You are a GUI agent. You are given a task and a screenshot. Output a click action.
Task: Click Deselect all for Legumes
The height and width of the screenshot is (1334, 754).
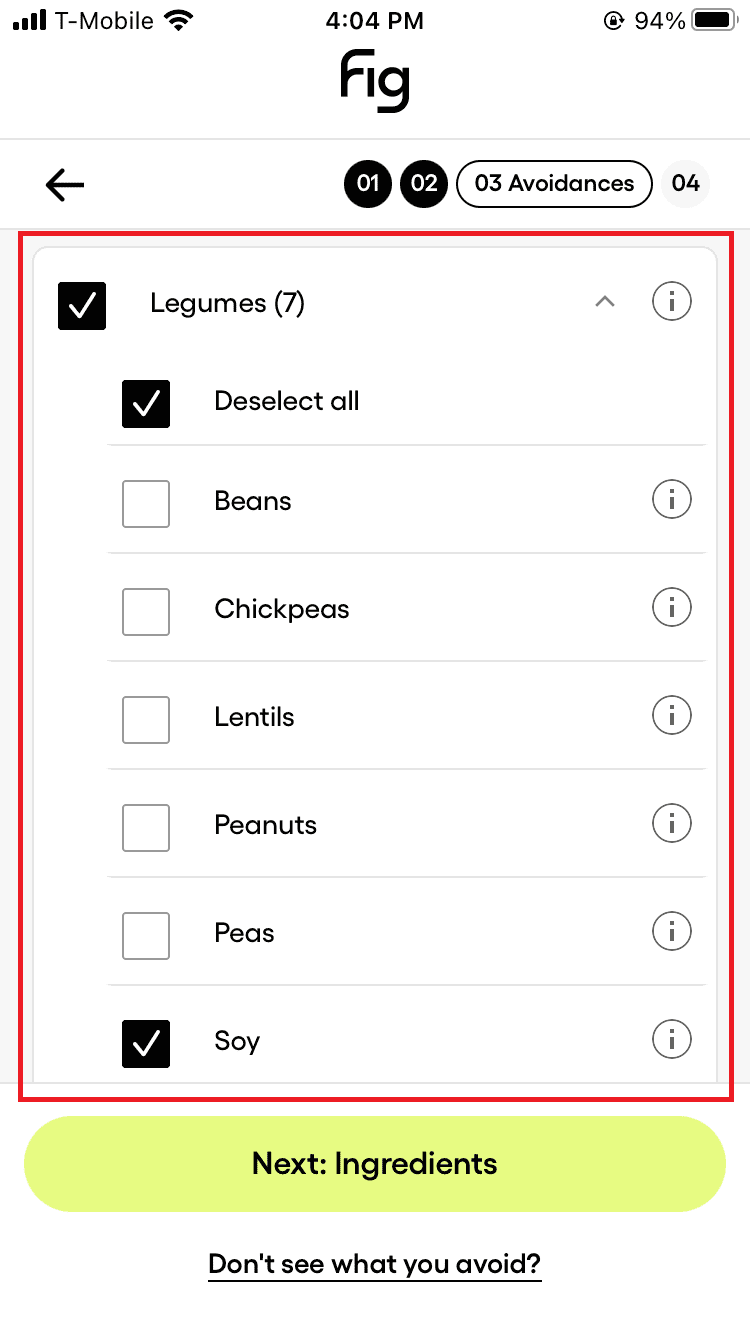(x=145, y=404)
